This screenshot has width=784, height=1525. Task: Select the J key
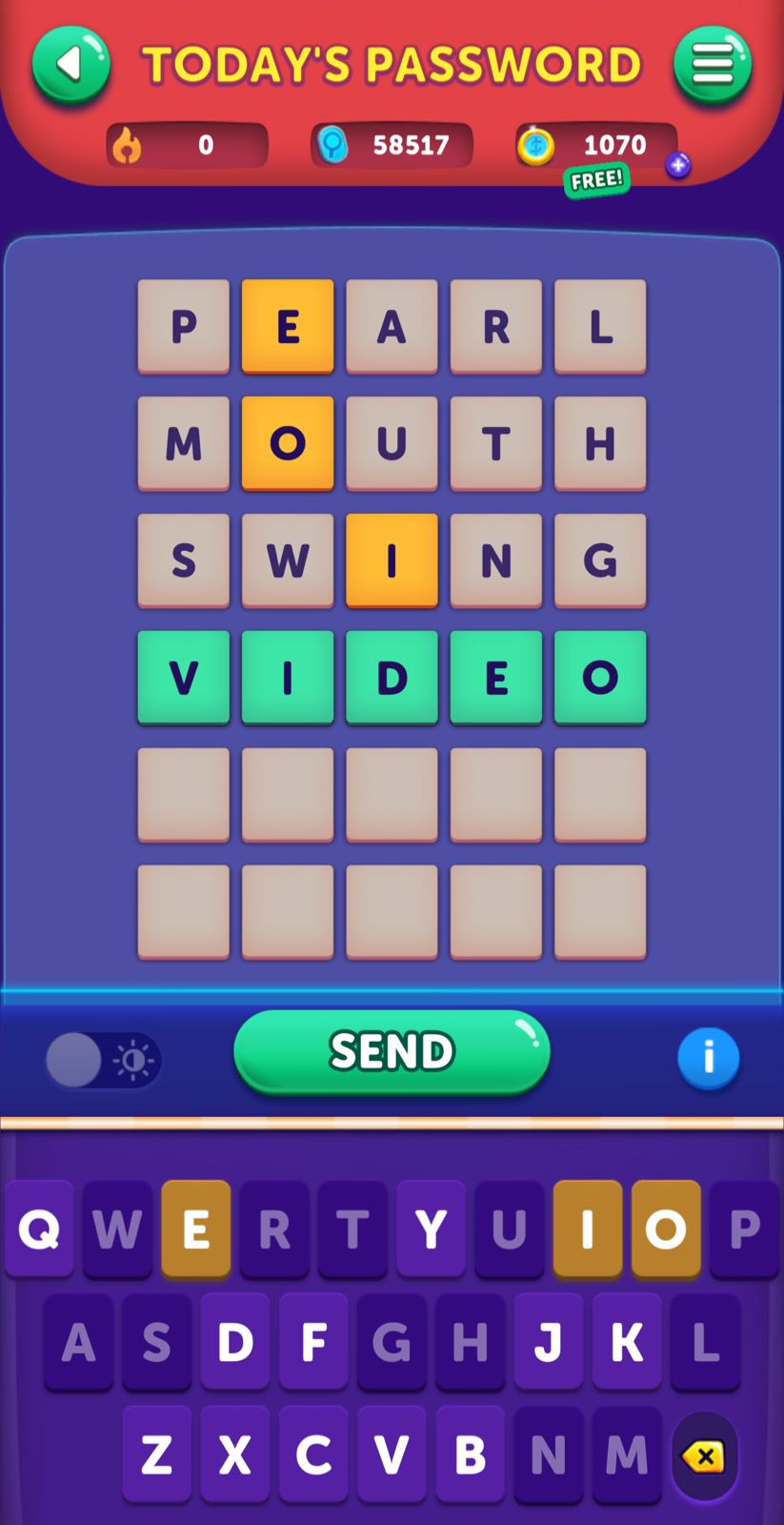[548, 1342]
